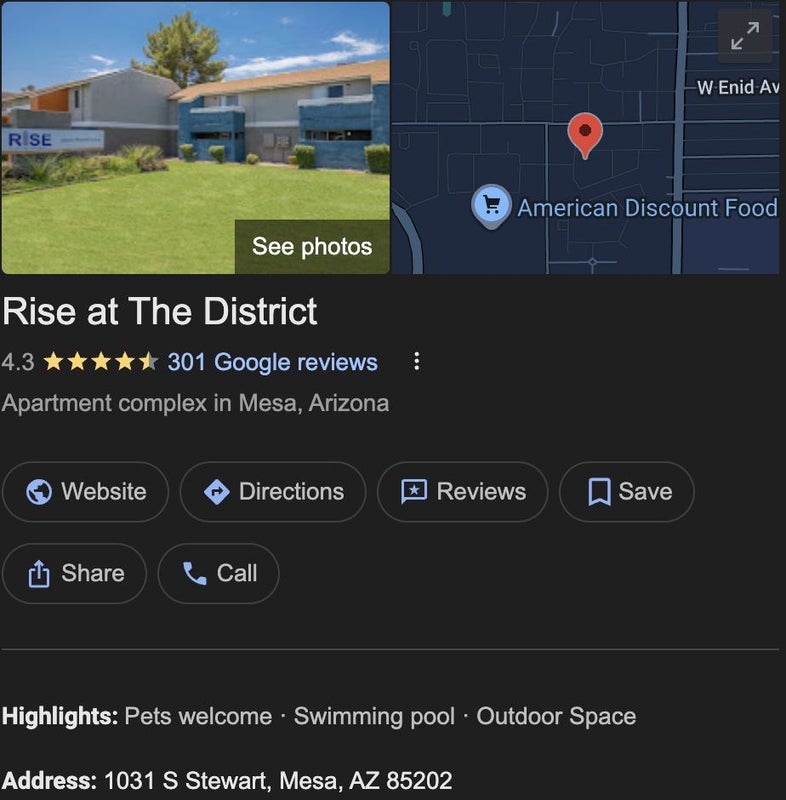Save this place to a list
The width and height of the screenshot is (786, 800).
pyautogui.click(x=627, y=492)
